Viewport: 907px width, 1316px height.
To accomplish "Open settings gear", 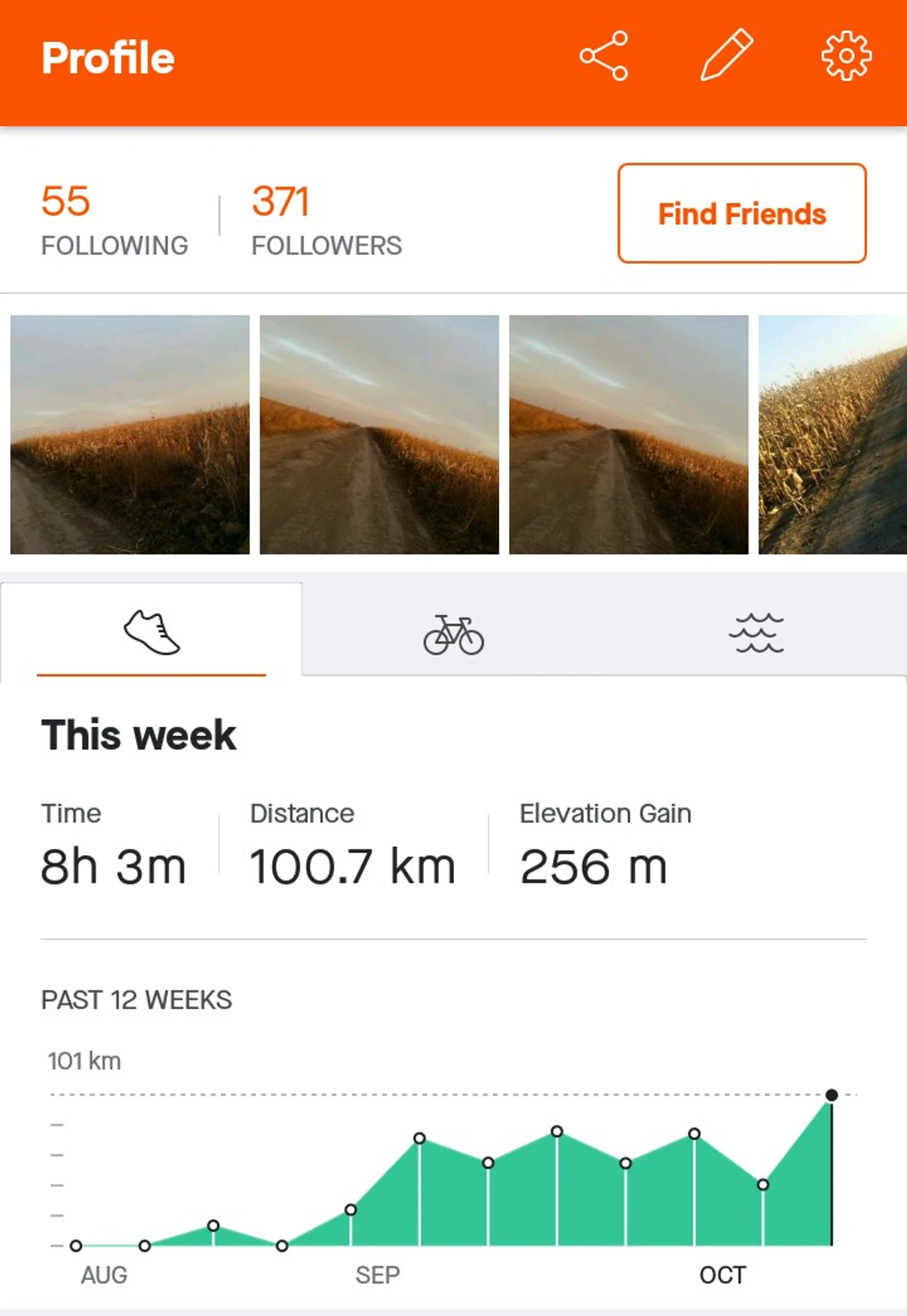I will coord(846,56).
